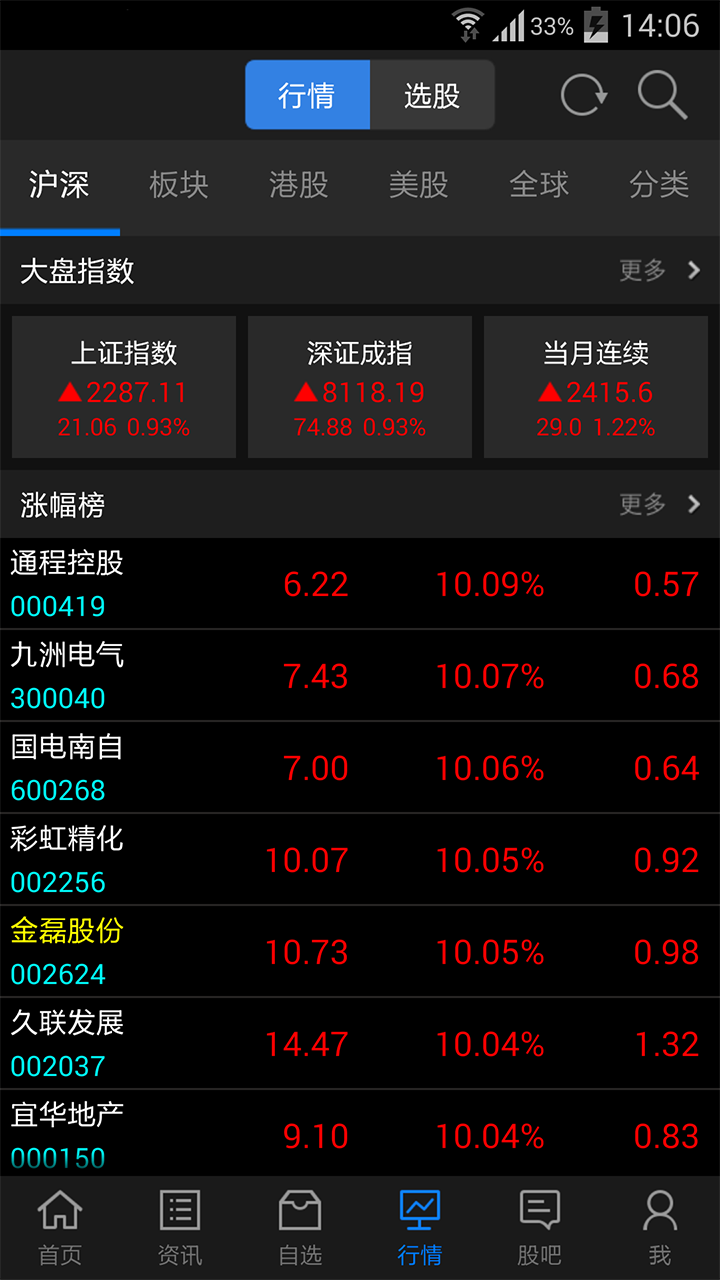Open stock 九洲电气 300040
Screen dimensions: 720x1280
point(360,676)
